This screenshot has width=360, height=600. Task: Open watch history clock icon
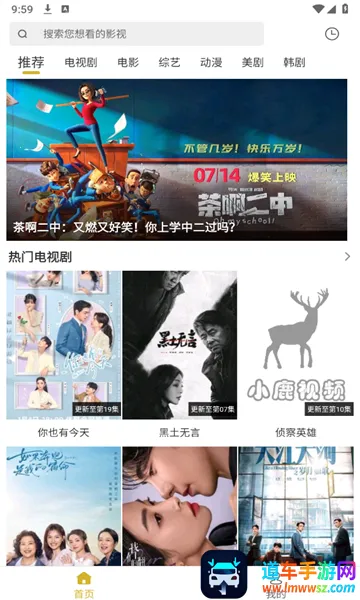(332, 34)
